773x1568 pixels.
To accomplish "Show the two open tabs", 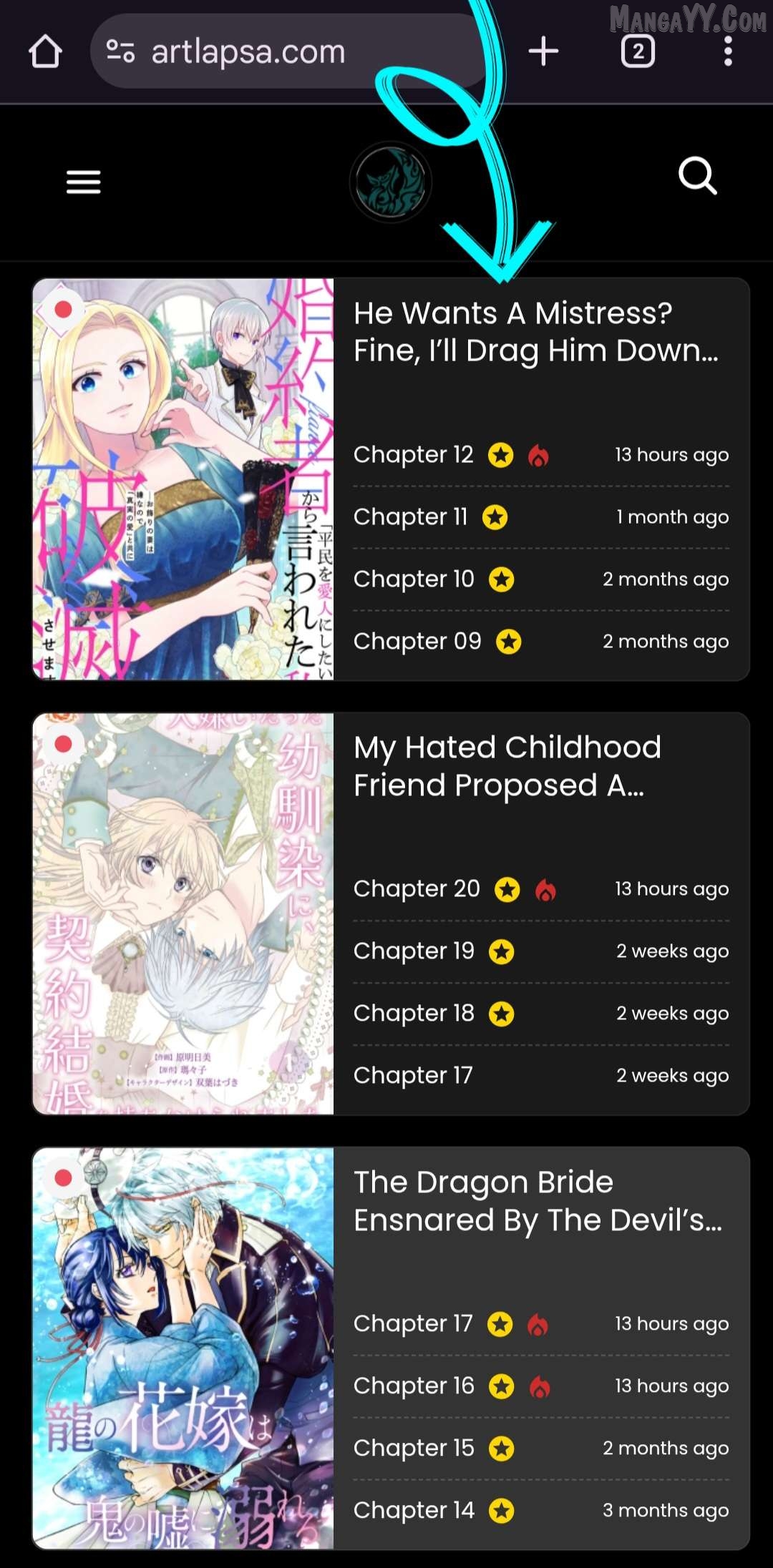I will click(638, 52).
